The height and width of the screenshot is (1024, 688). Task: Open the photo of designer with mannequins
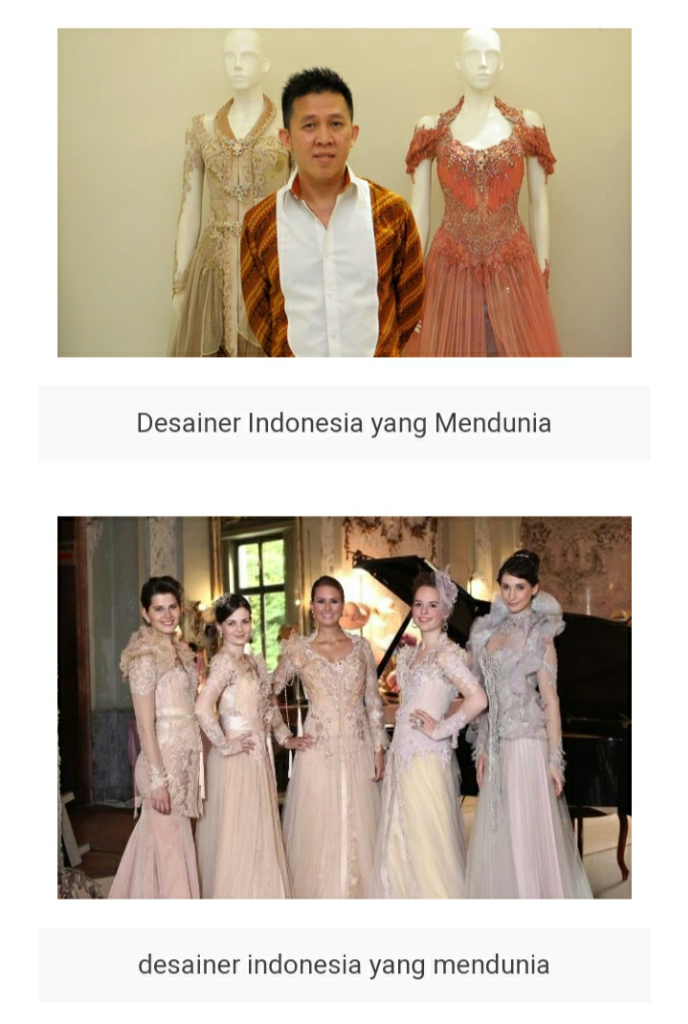point(344,192)
